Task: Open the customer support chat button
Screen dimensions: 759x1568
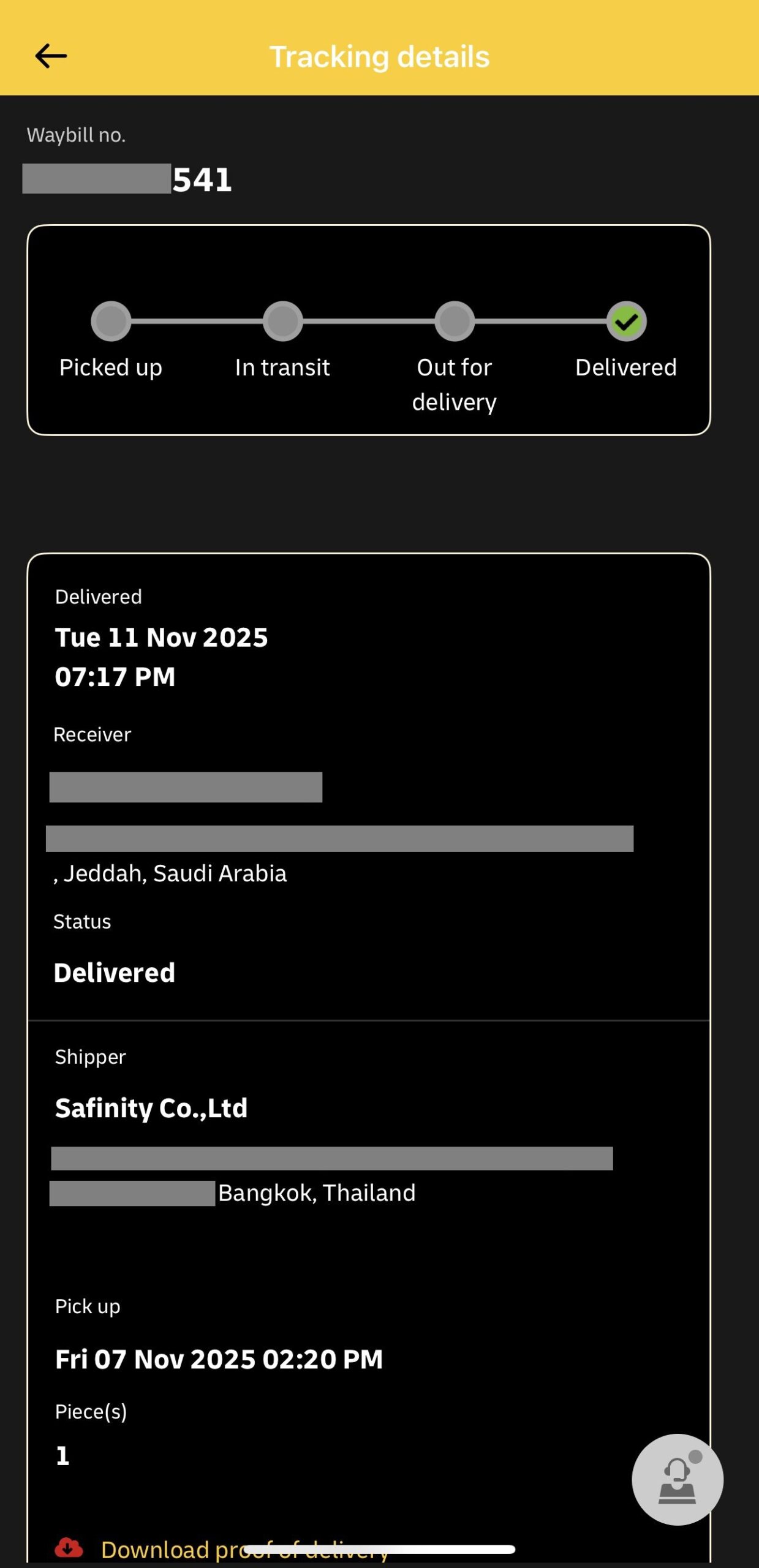Action: 677,1479
